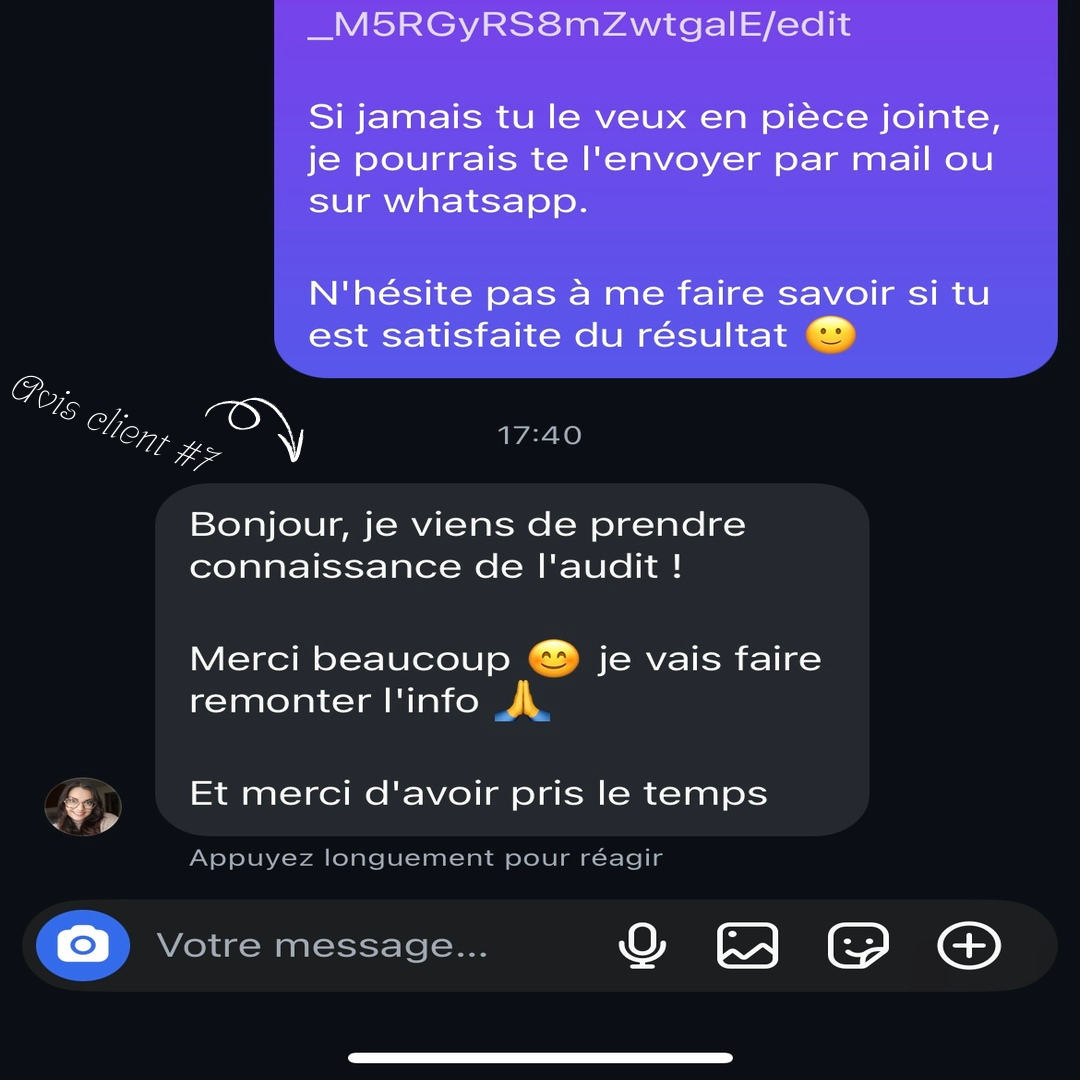1080x1080 pixels.
Task: Open the sender's profile picture
Action: click(83, 807)
